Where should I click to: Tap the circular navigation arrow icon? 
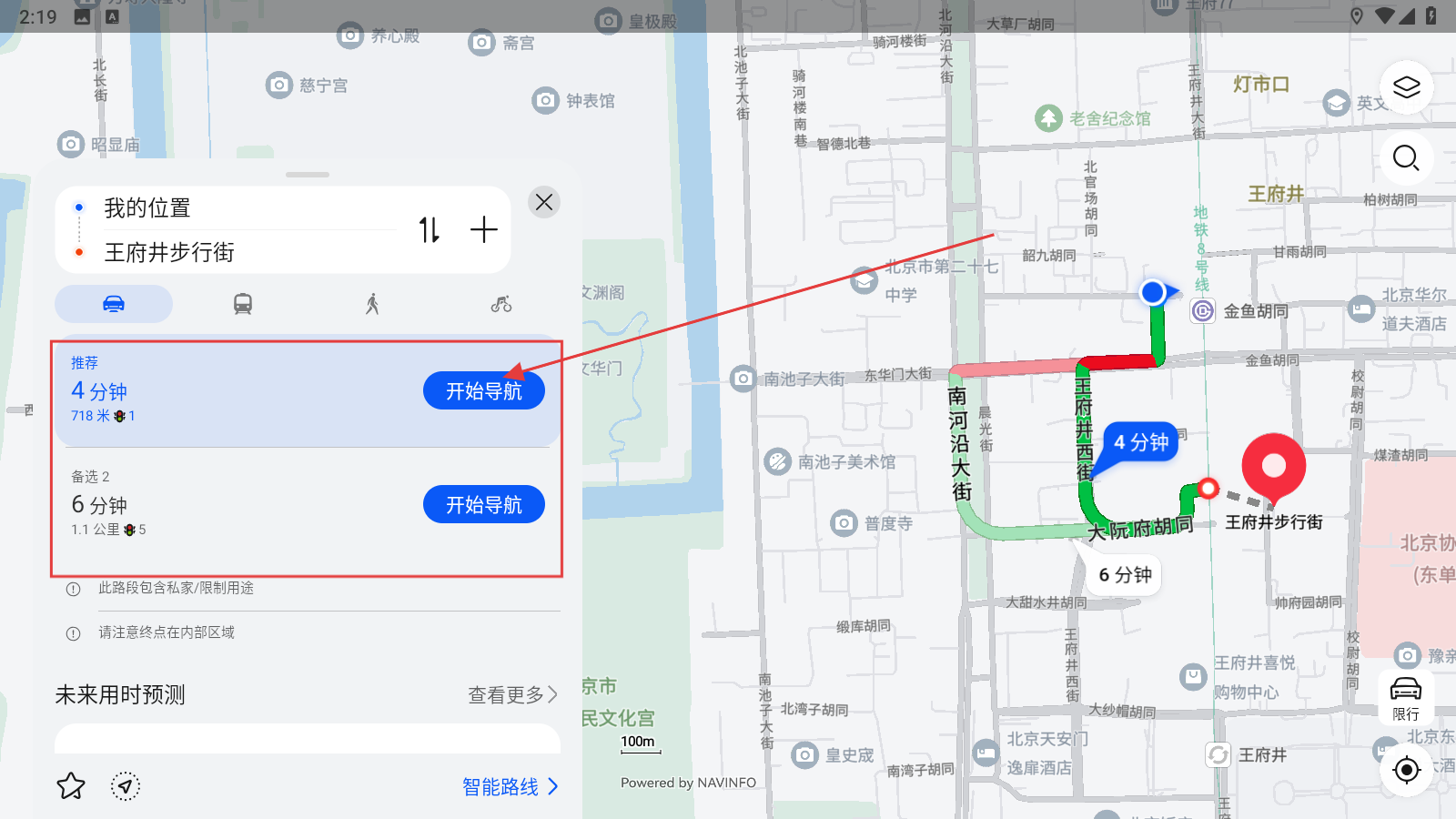126,786
